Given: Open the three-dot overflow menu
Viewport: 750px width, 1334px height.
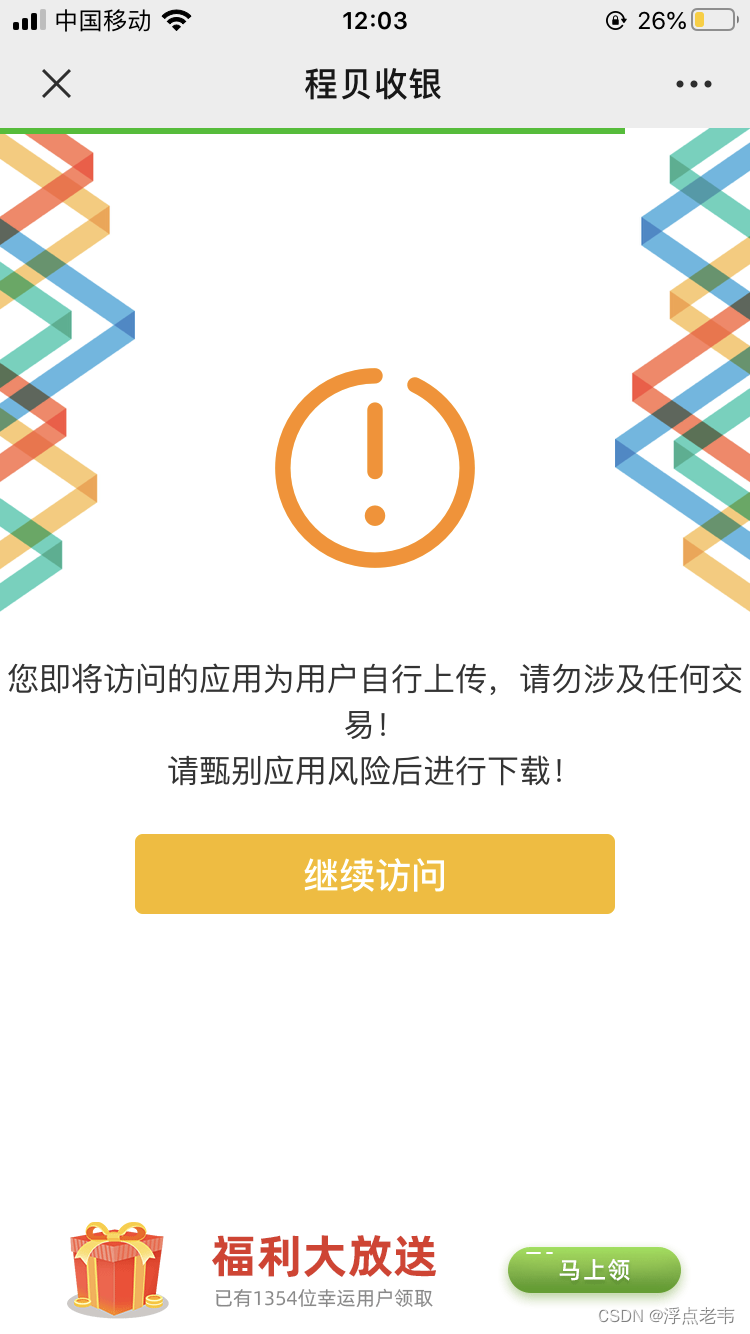Looking at the screenshot, I should pyautogui.click(x=693, y=84).
